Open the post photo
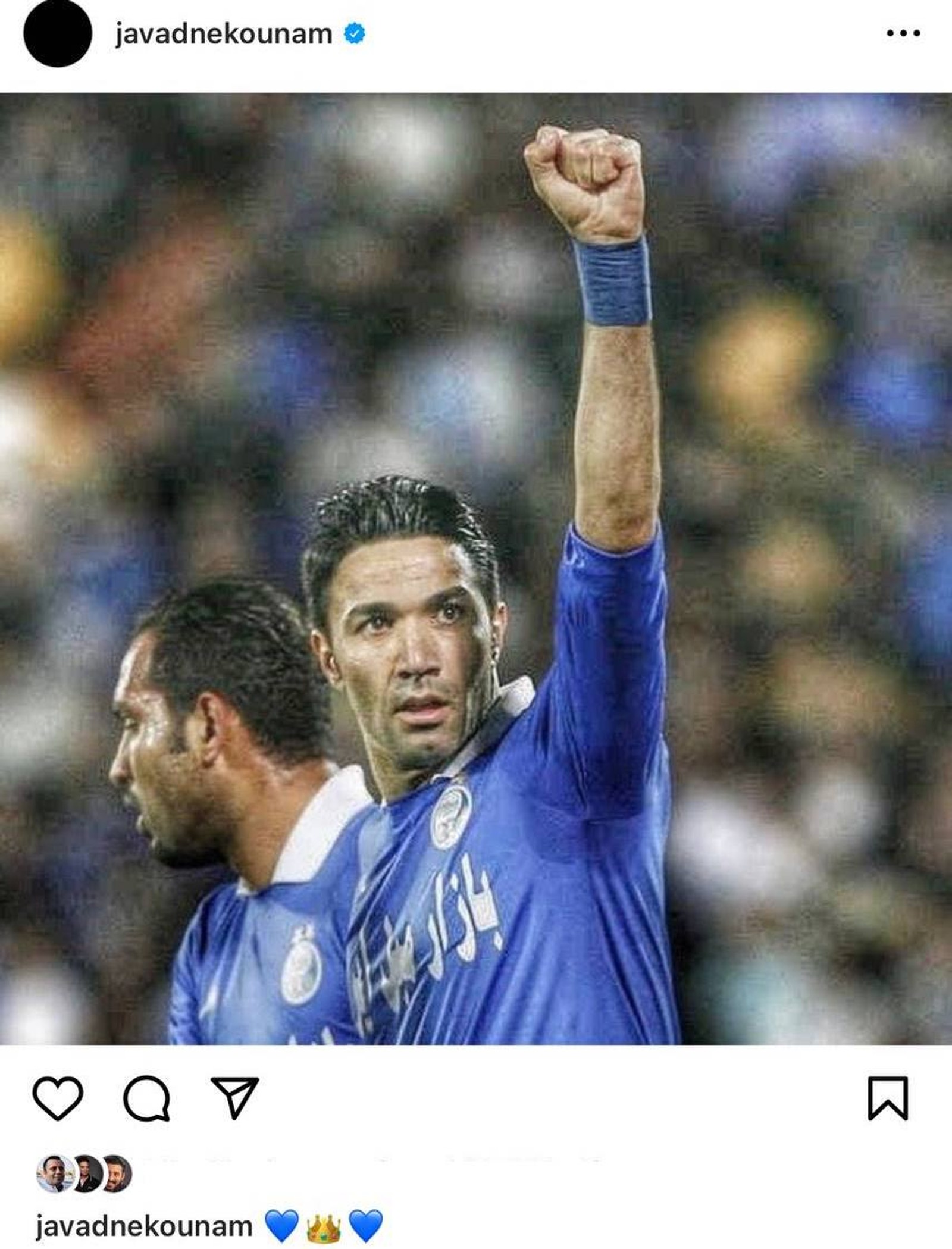 476,568
